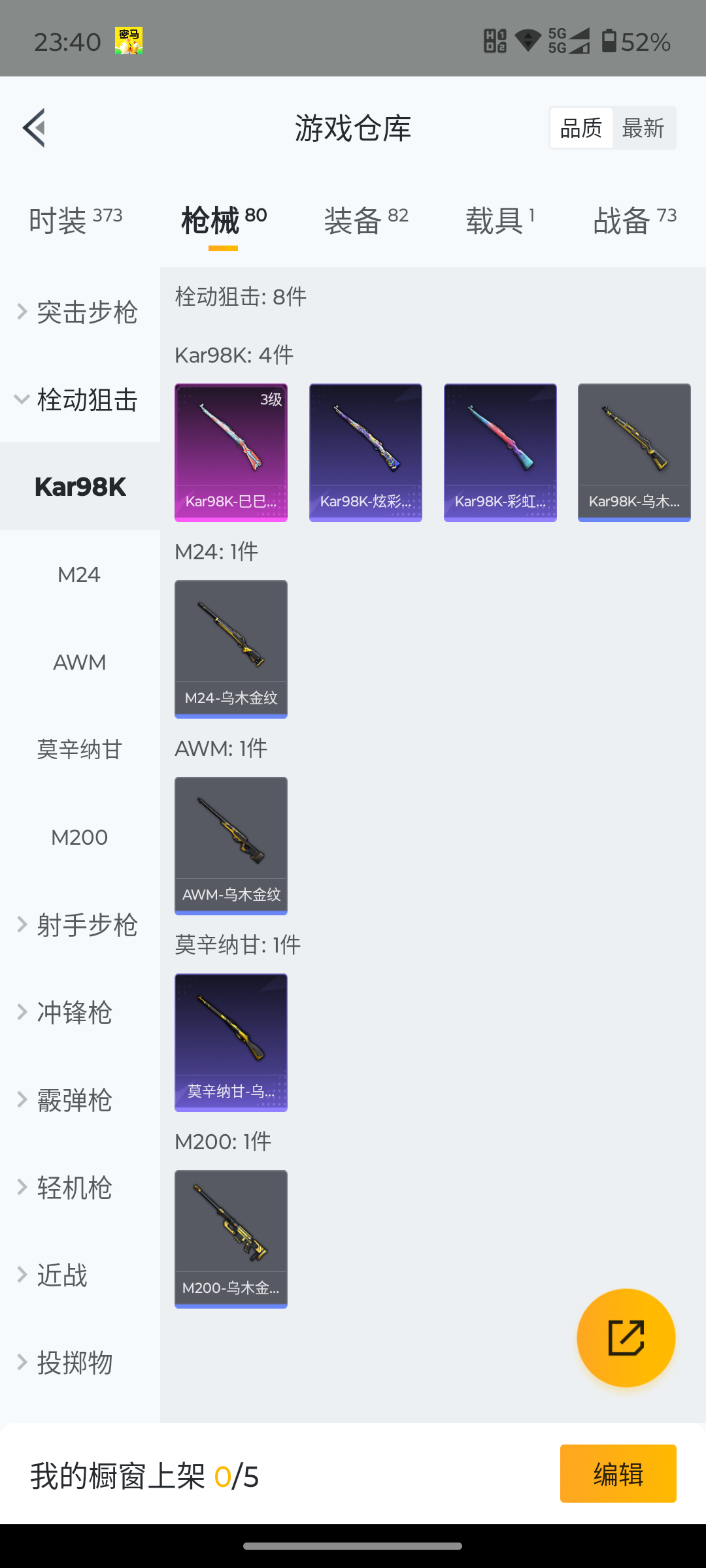Select M24 in the side list
706x1568 pixels.
[79, 574]
